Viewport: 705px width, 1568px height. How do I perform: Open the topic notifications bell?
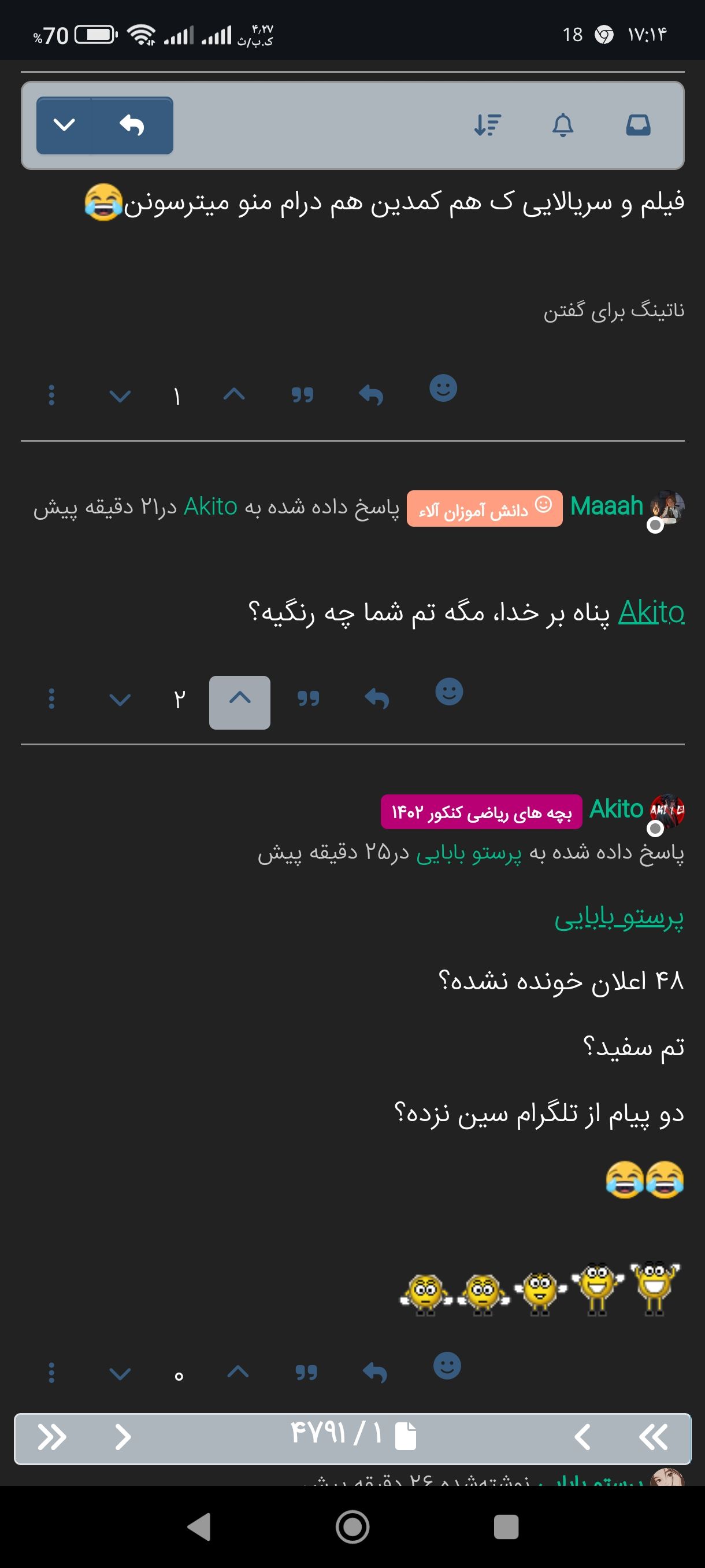coord(563,125)
